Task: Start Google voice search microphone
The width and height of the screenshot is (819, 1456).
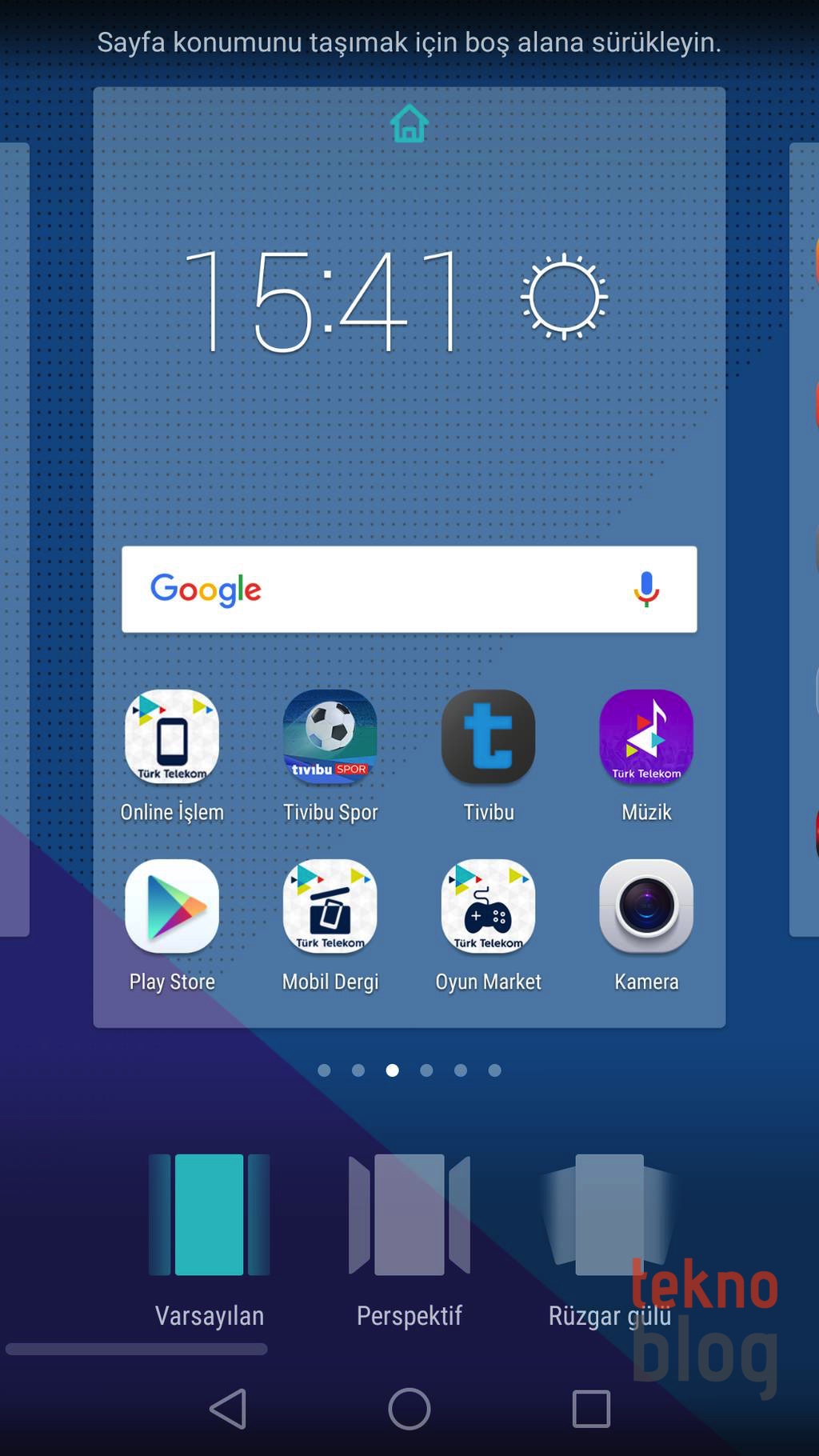Action: pos(646,590)
